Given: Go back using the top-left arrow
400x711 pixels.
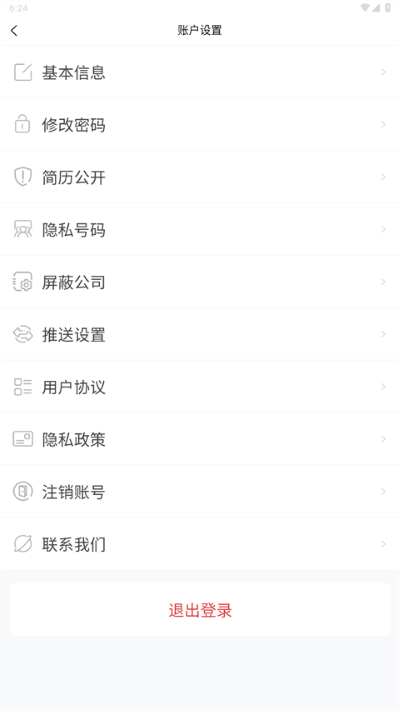Looking at the screenshot, I should (x=14, y=30).
